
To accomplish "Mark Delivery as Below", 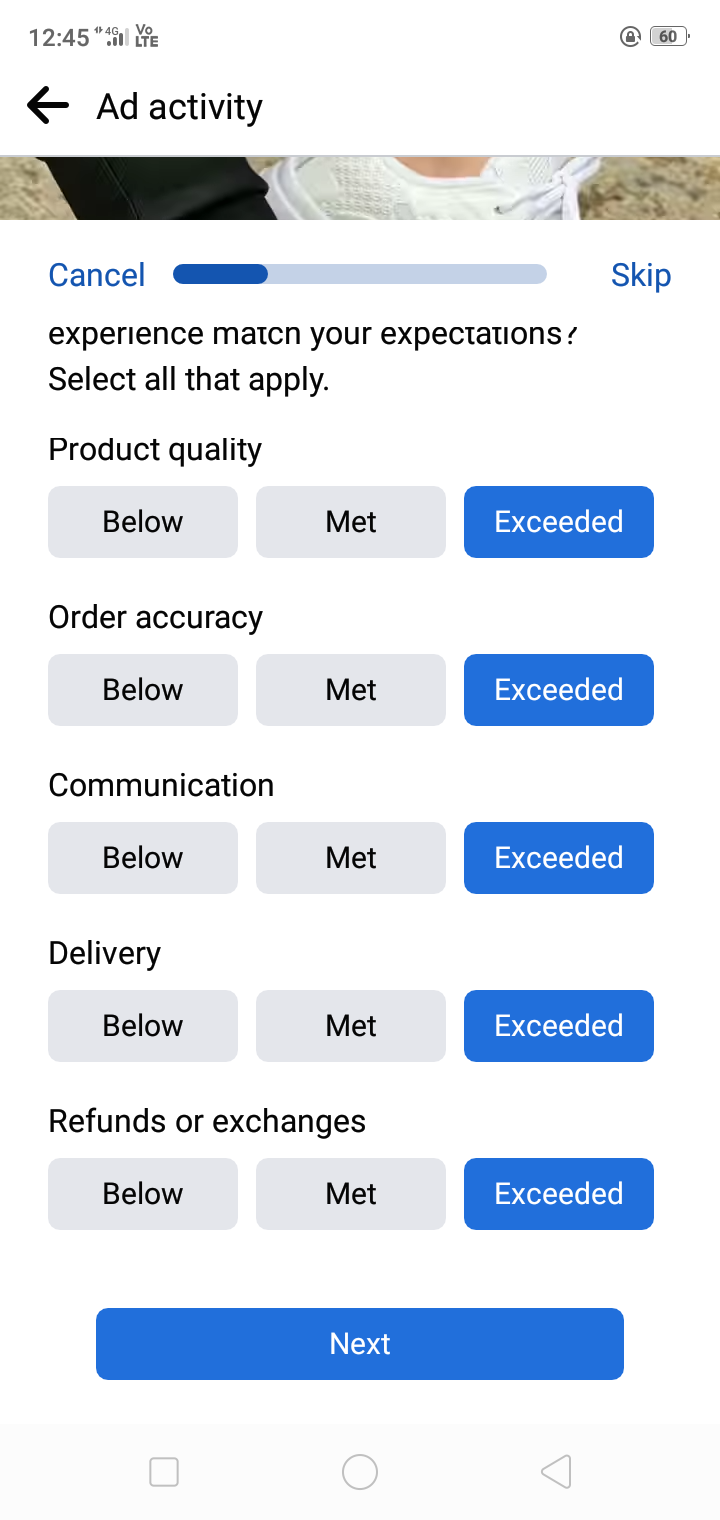I will [143, 1026].
